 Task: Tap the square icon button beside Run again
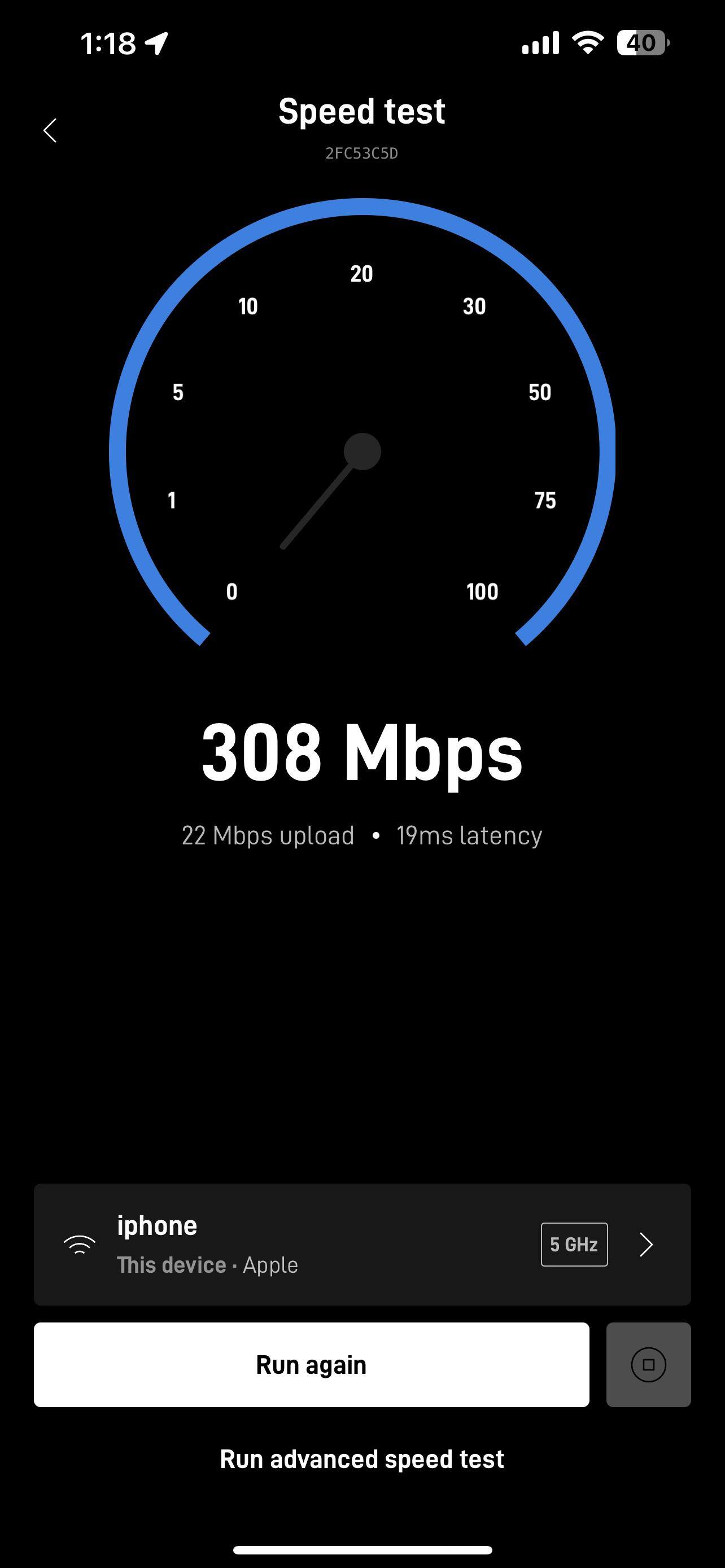tap(648, 1365)
